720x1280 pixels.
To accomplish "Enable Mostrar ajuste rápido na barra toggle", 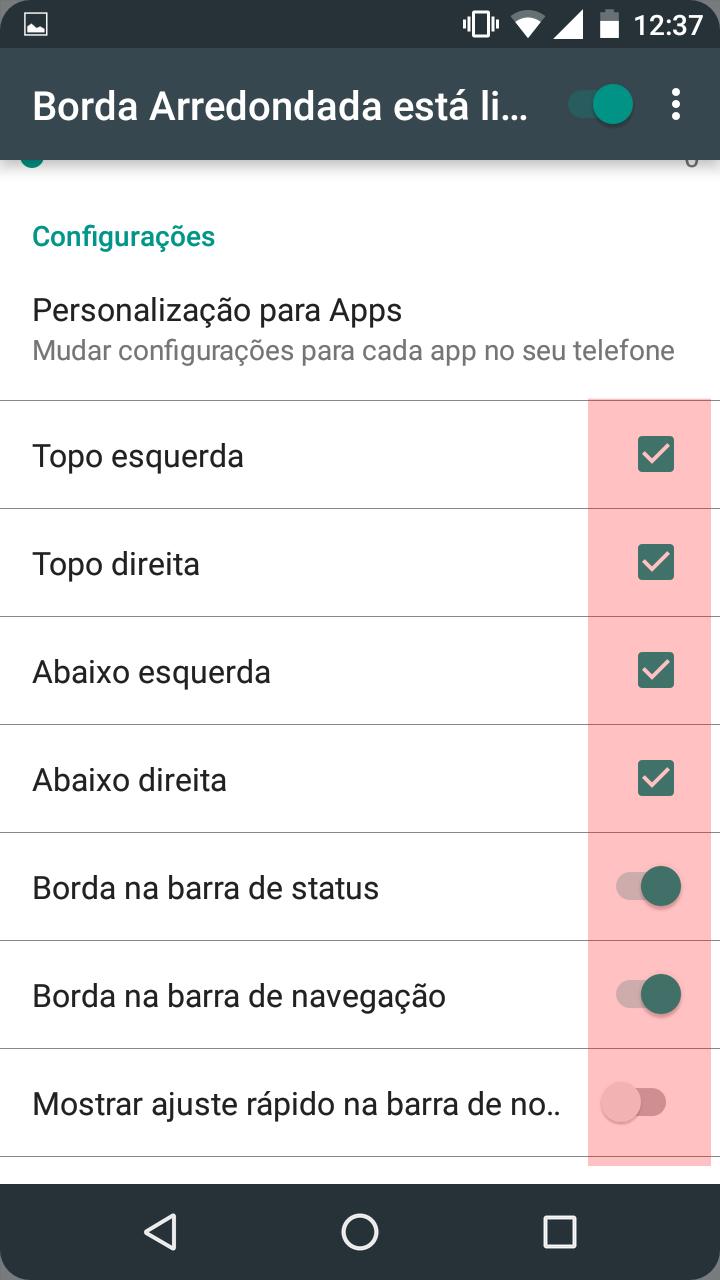I will (x=634, y=1103).
